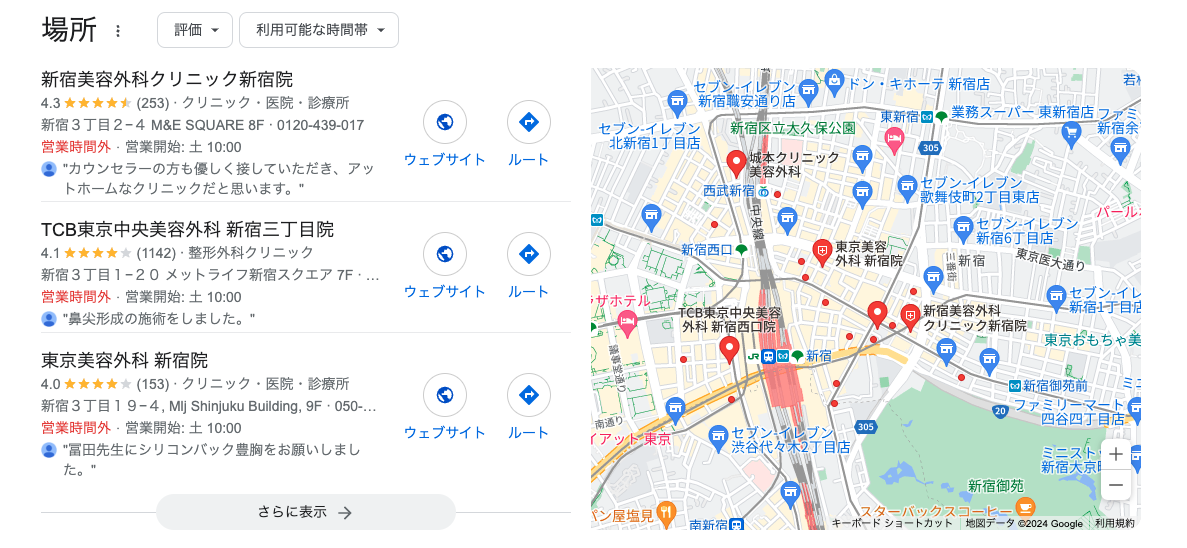Open the 利用規約 terms link on map
This screenshot has width=1187, height=548.
pos(1114,523)
